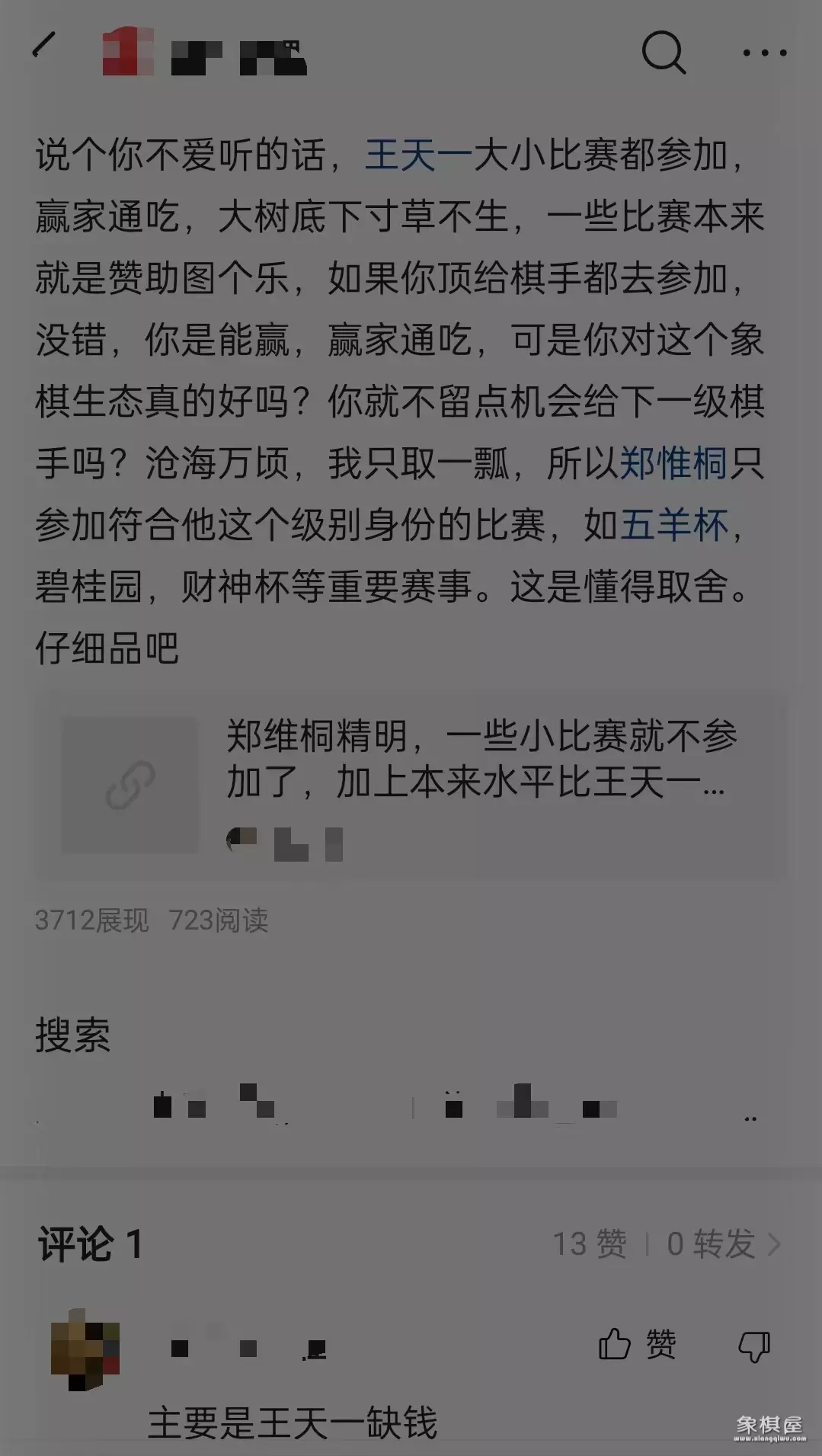The image size is (822, 1456).
Task: Open the author's profile avatar
Action: point(128,52)
